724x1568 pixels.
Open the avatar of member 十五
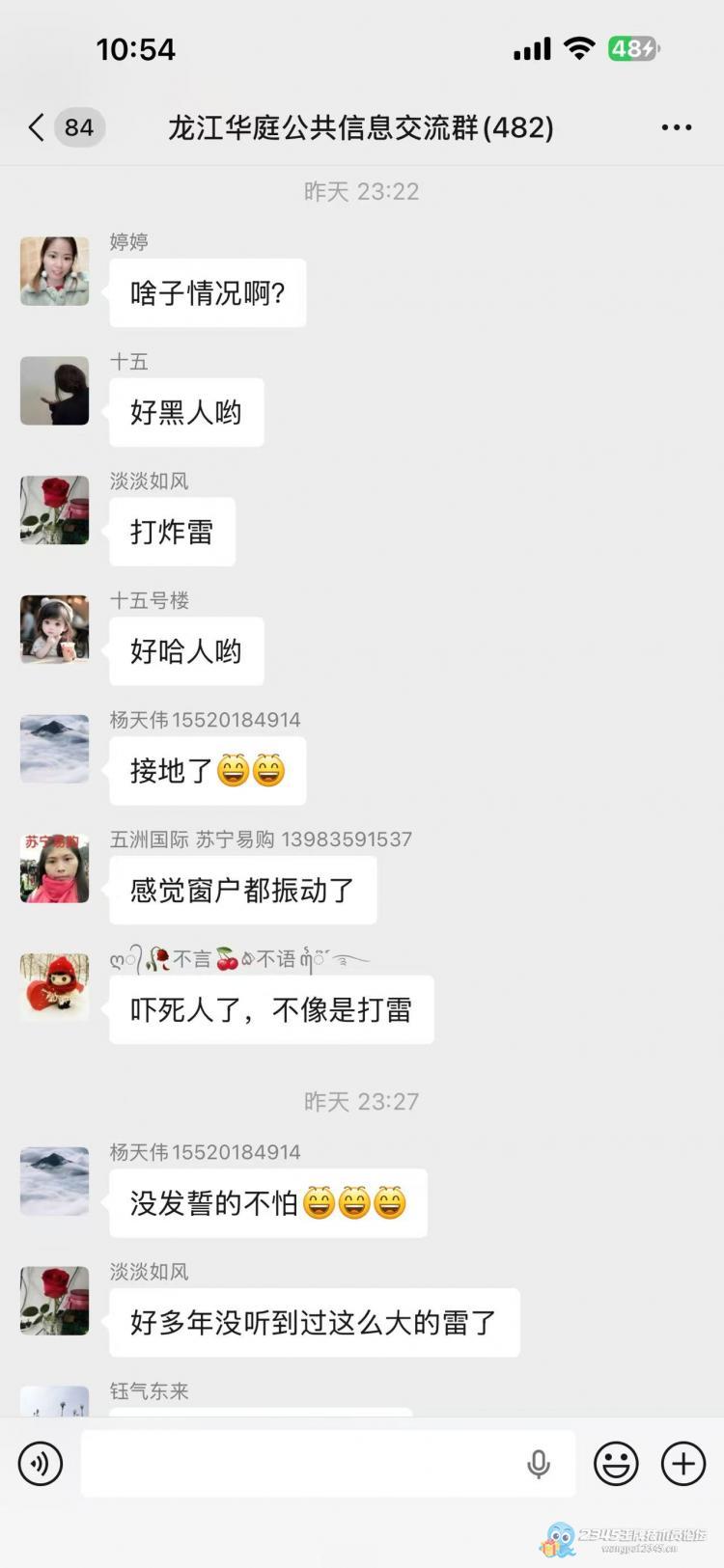55,391
